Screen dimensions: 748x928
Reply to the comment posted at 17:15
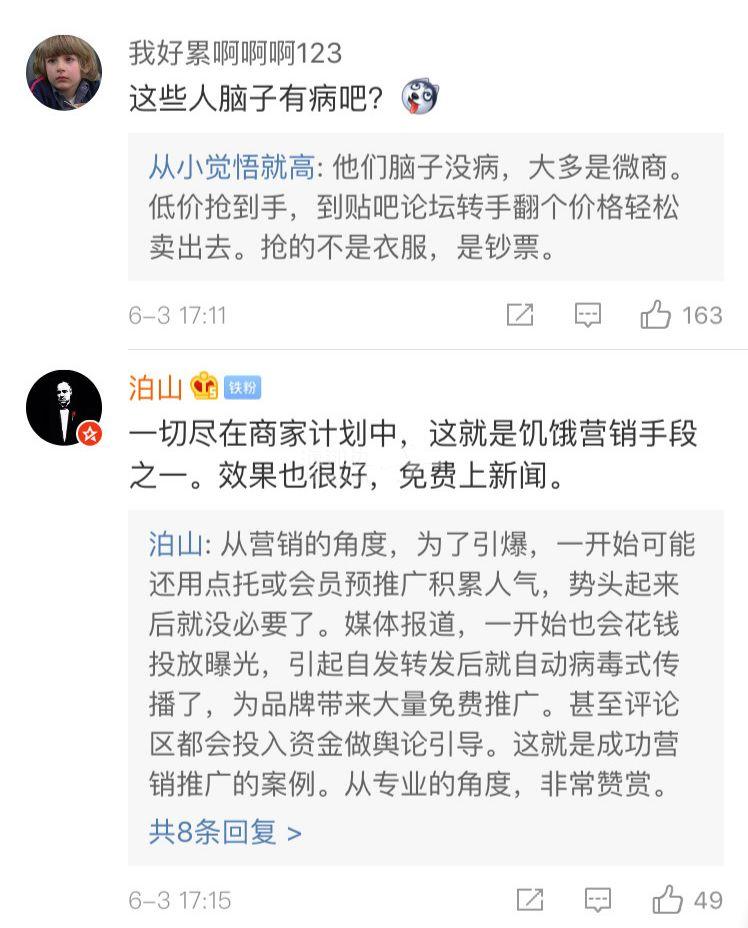tap(598, 900)
